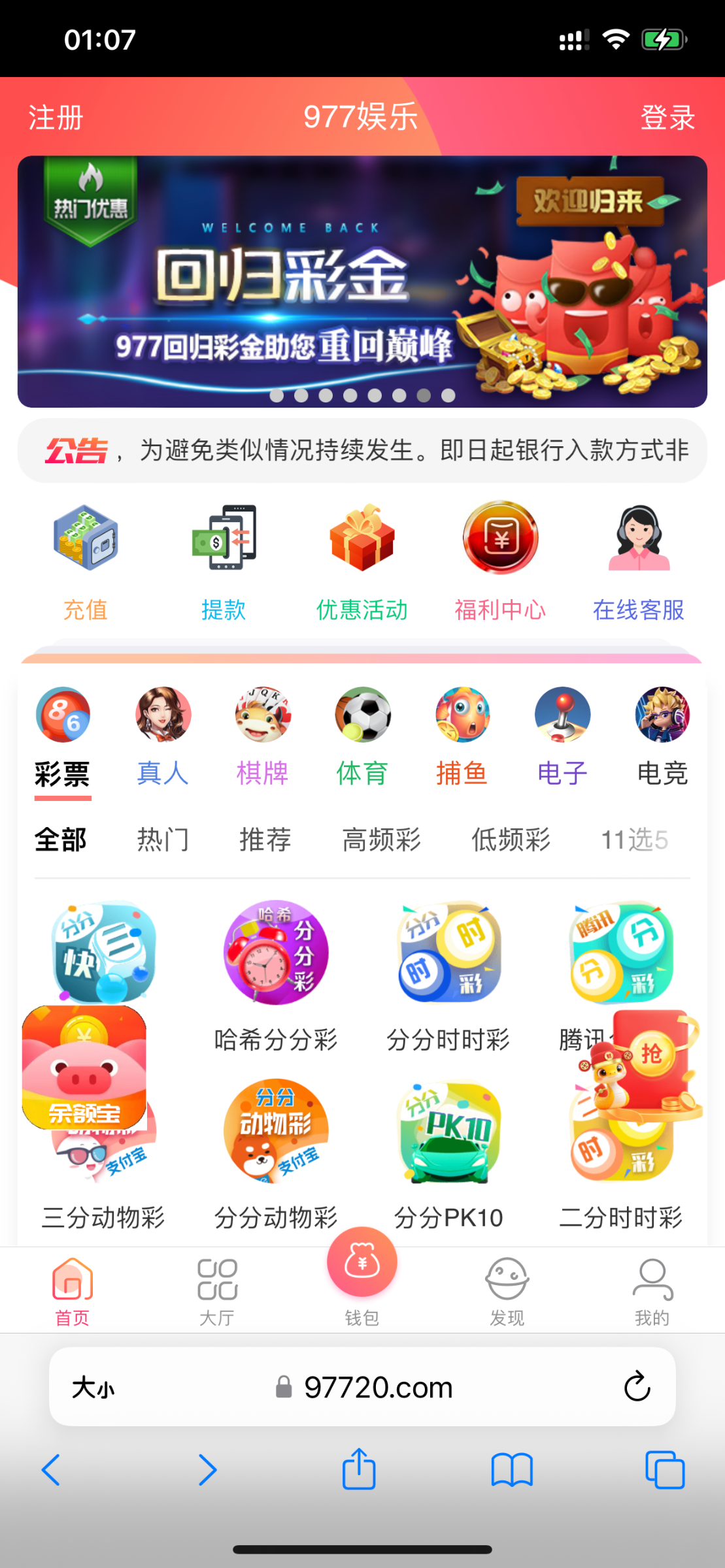
Task: Open the 余额宝 floating shortcut
Action: (x=84, y=1067)
